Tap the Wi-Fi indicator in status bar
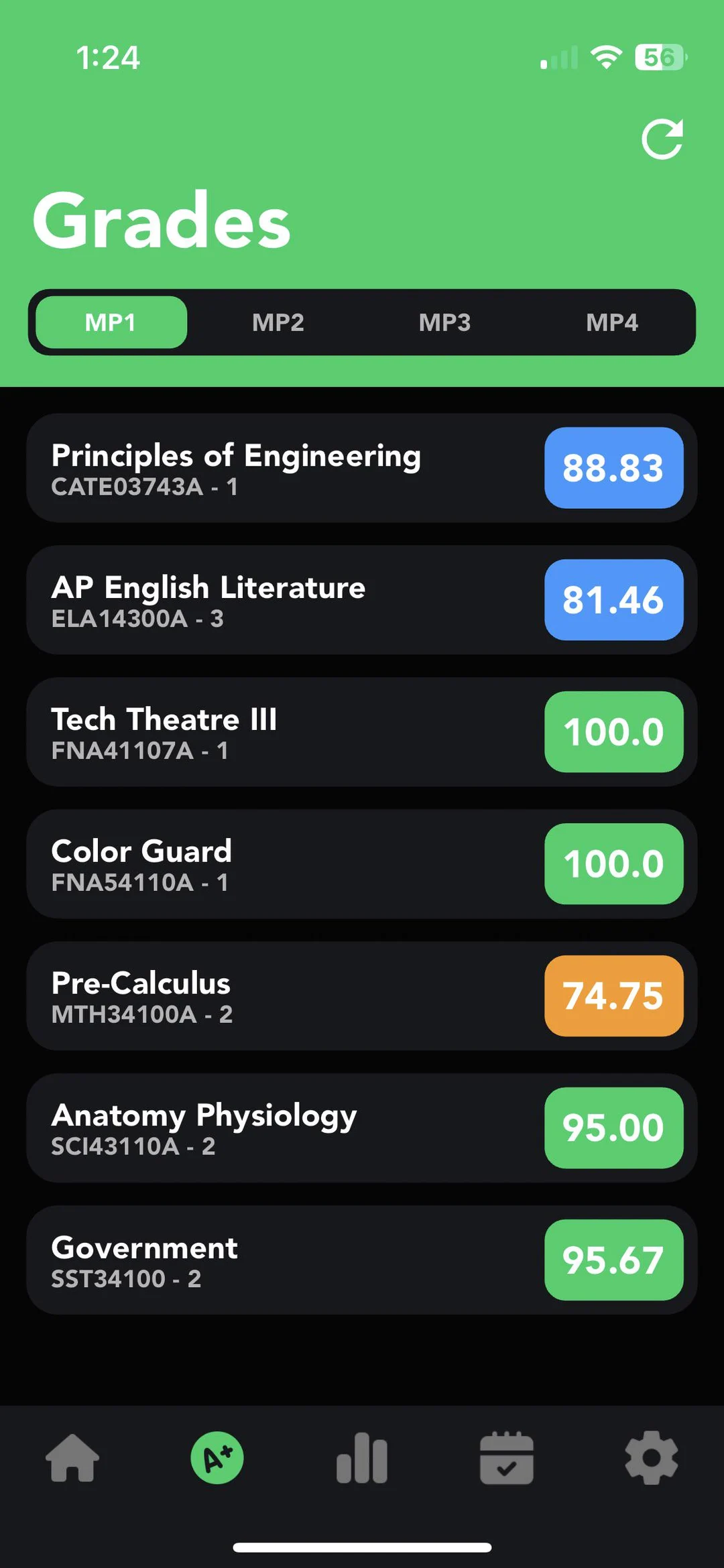 [x=604, y=57]
